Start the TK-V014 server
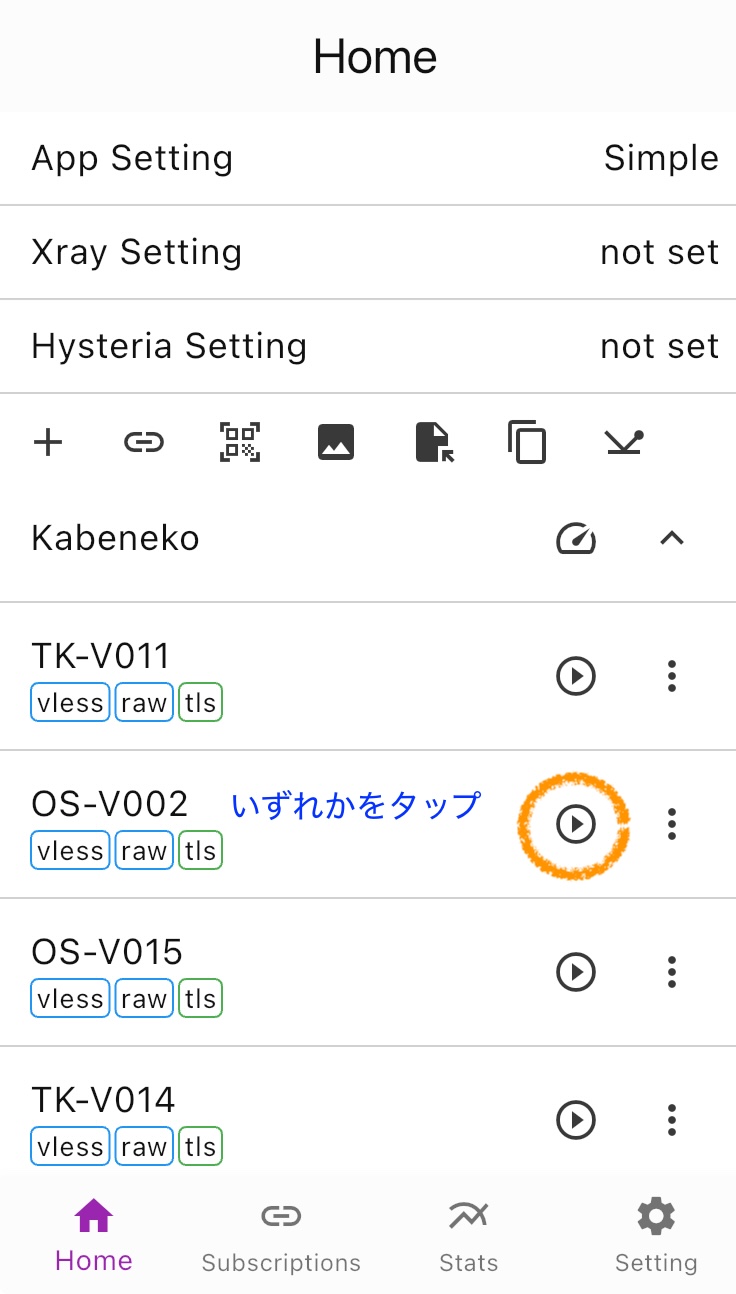The height and width of the screenshot is (1294, 736). (576, 1120)
